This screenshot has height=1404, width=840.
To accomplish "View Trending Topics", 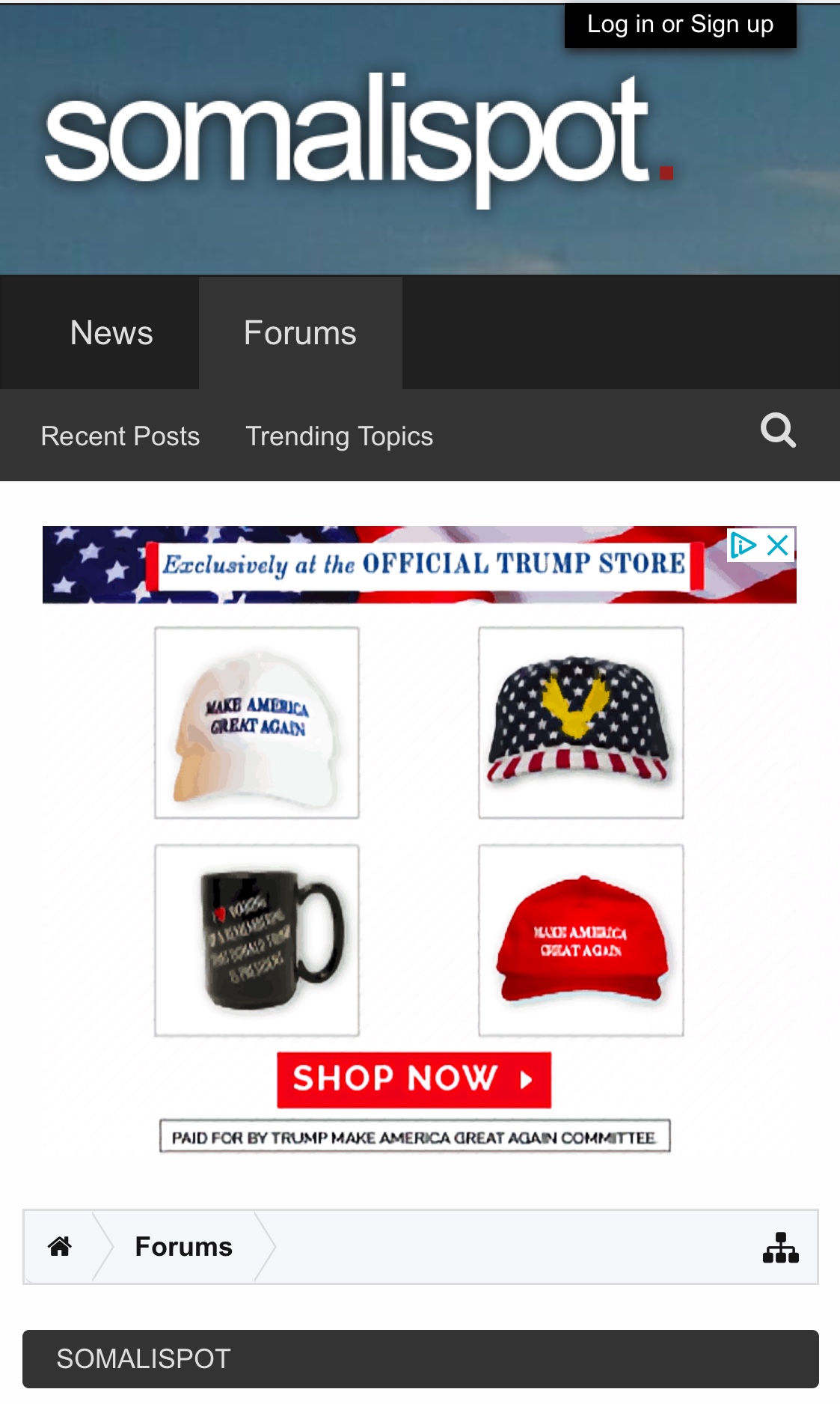I will click(x=339, y=436).
